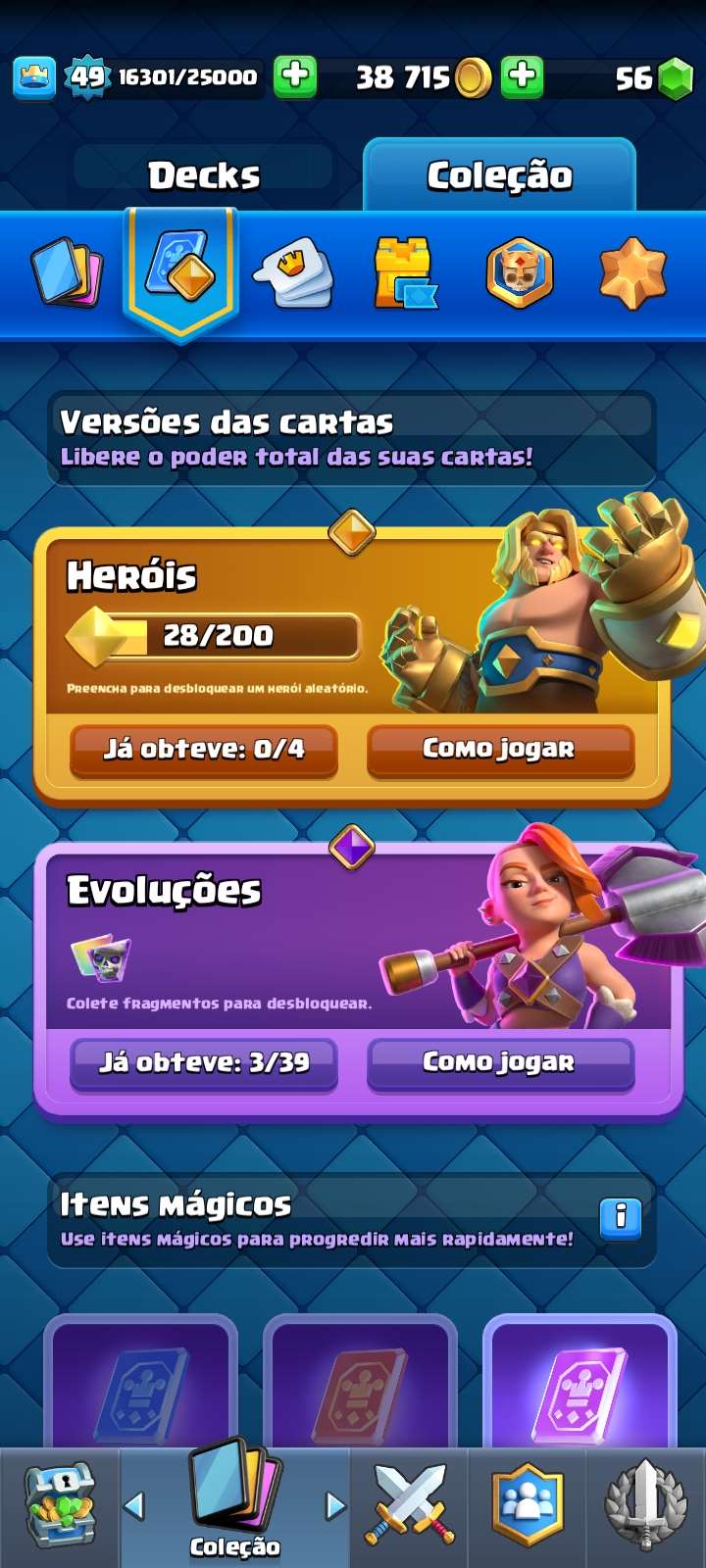Switch to the Decks tab
The width and height of the screenshot is (706, 1568).
(202, 176)
